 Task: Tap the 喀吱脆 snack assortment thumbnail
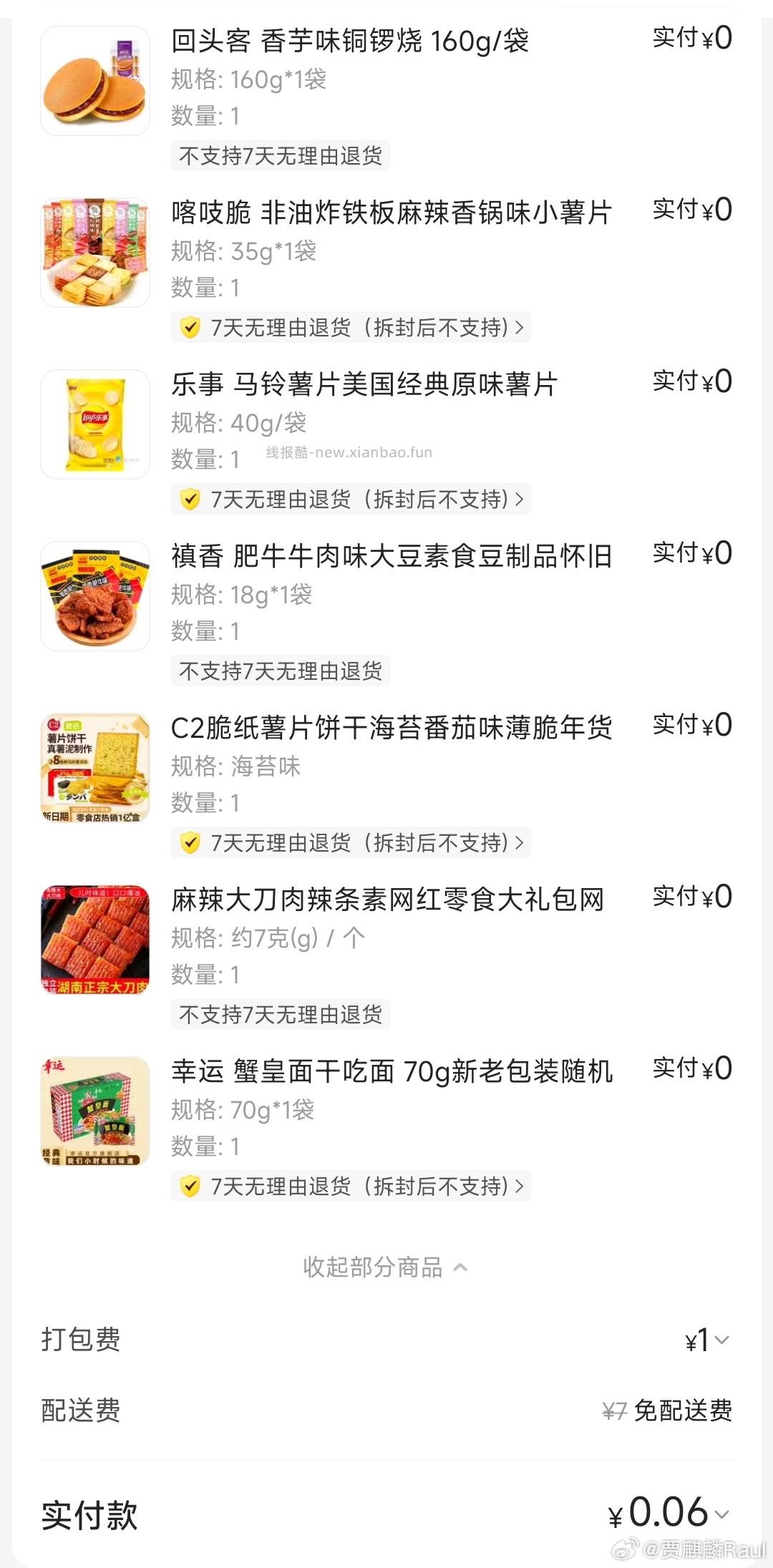[95, 250]
